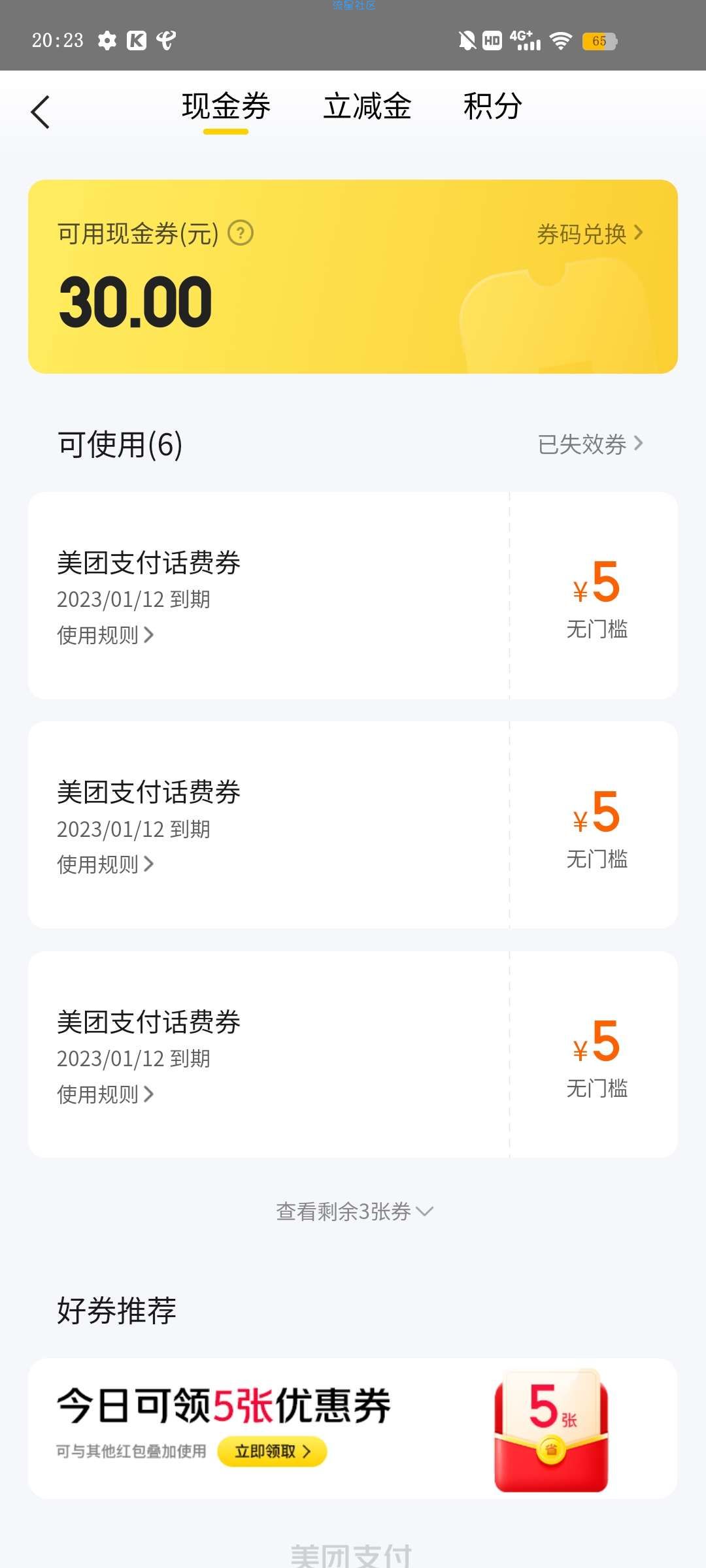Switch to the 立减金 tab
The width and height of the screenshot is (706, 1568).
point(367,106)
